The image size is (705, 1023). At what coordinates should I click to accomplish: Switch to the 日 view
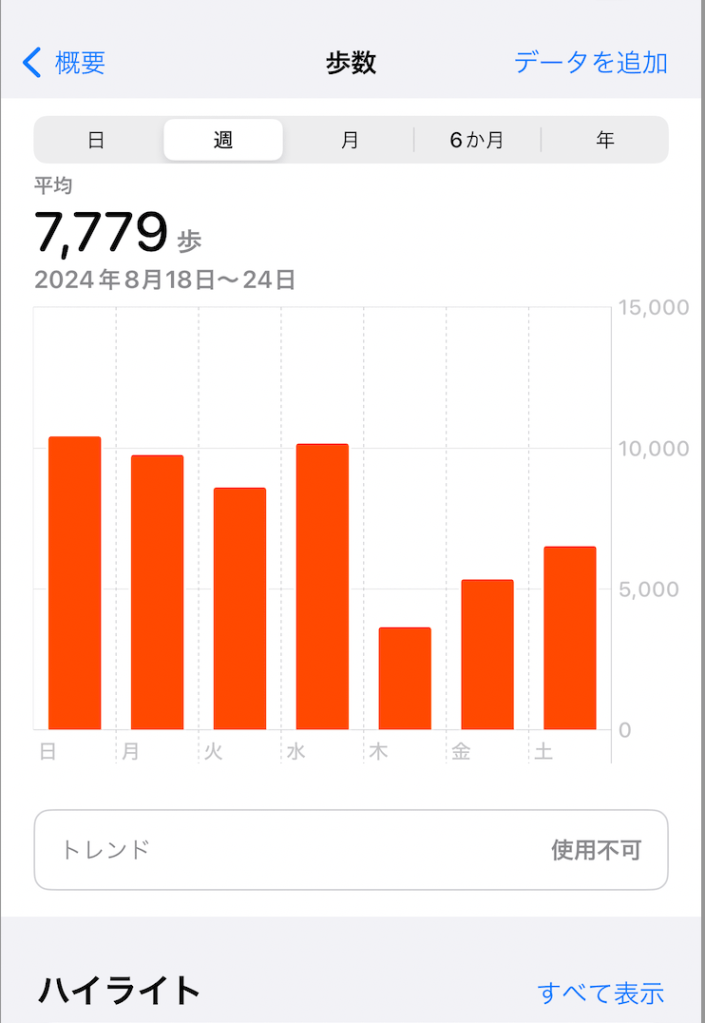pos(96,140)
